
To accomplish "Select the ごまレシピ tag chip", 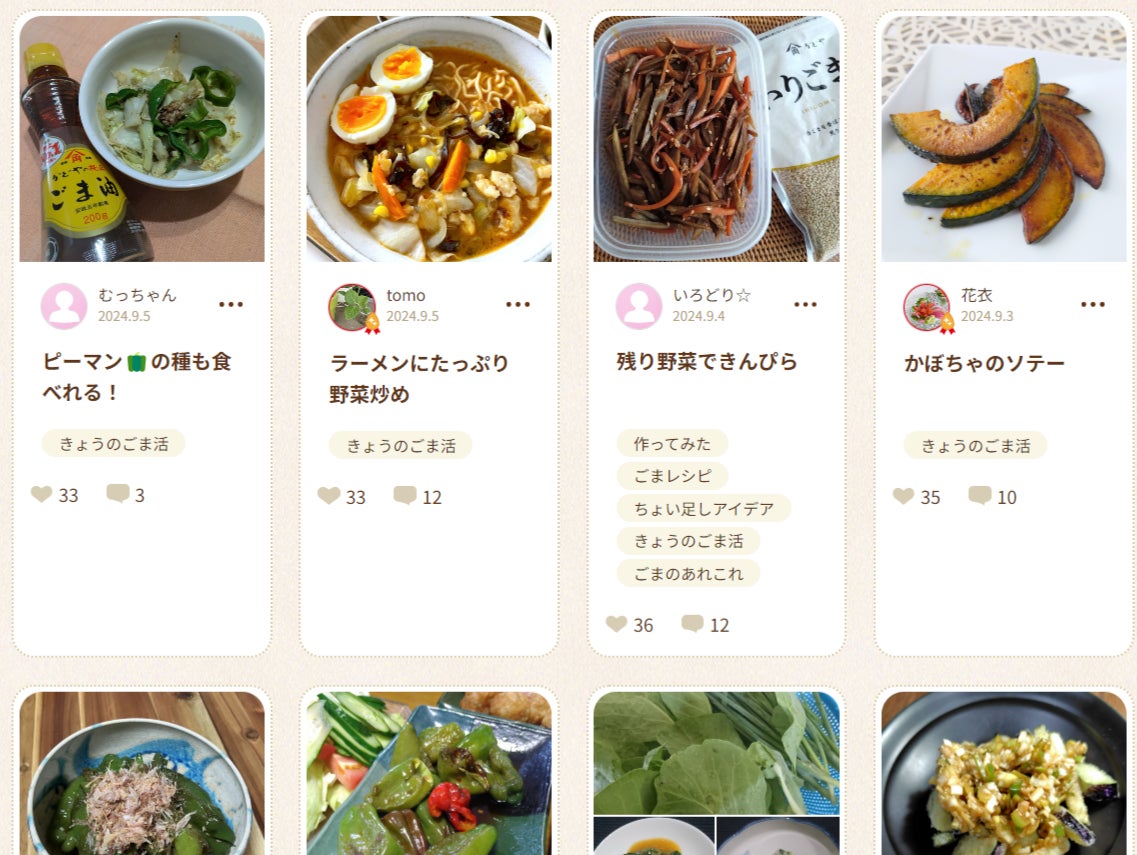I will [672, 476].
